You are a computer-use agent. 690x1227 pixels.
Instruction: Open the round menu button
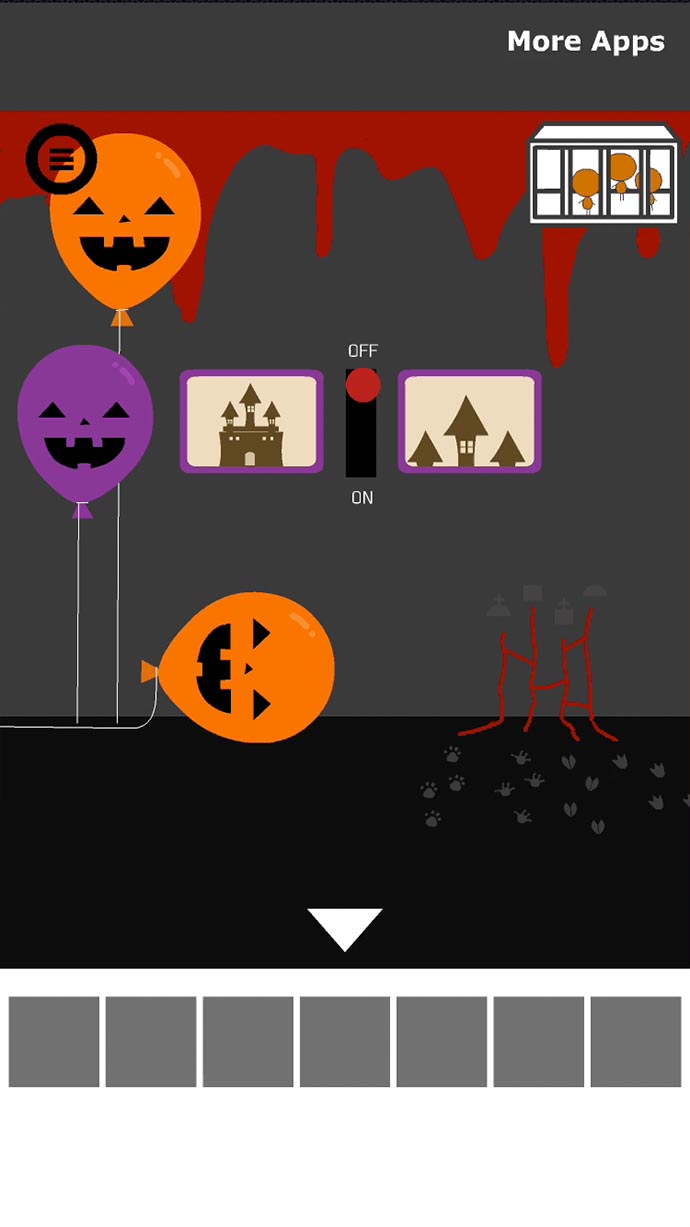(x=61, y=159)
